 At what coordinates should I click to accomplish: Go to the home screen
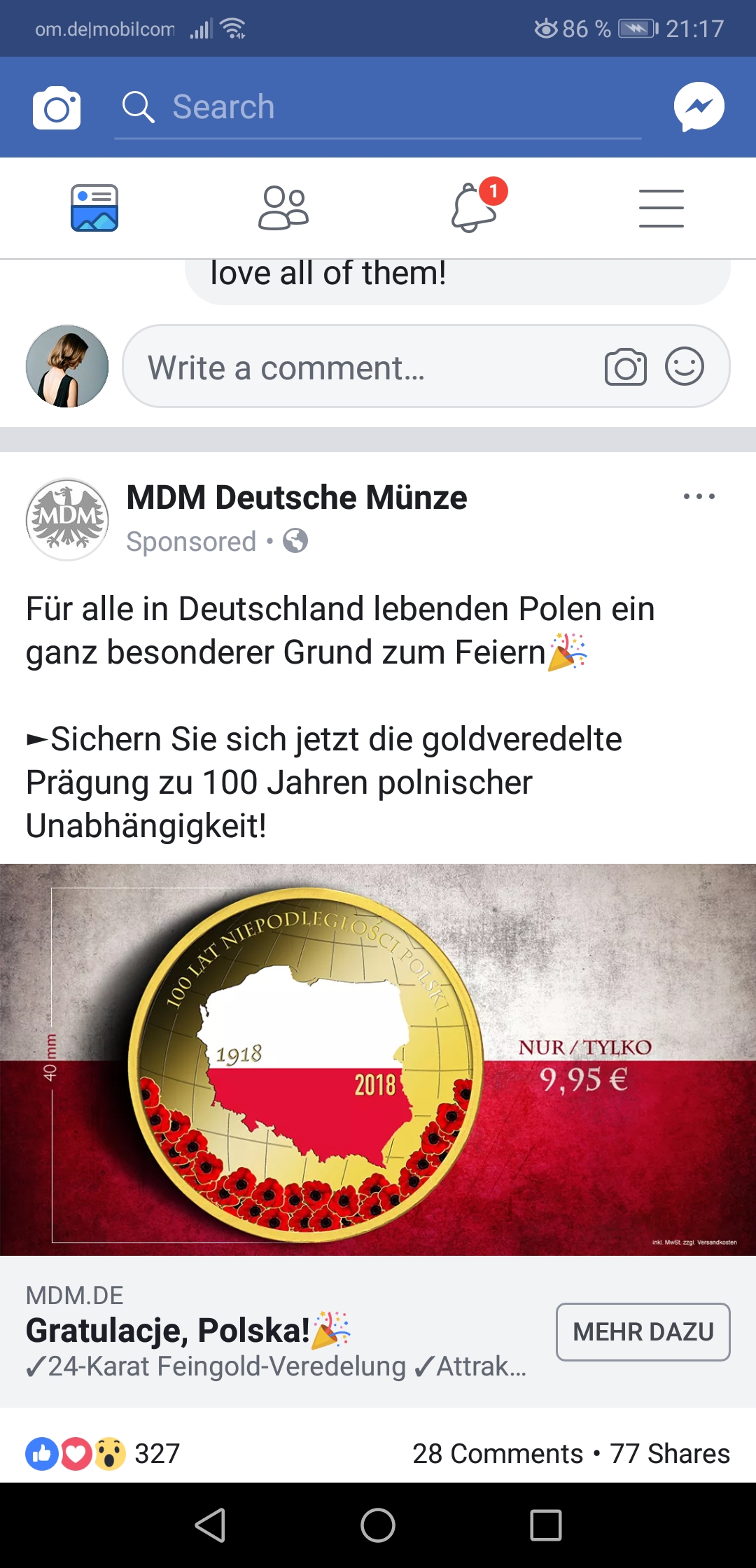378,1525
